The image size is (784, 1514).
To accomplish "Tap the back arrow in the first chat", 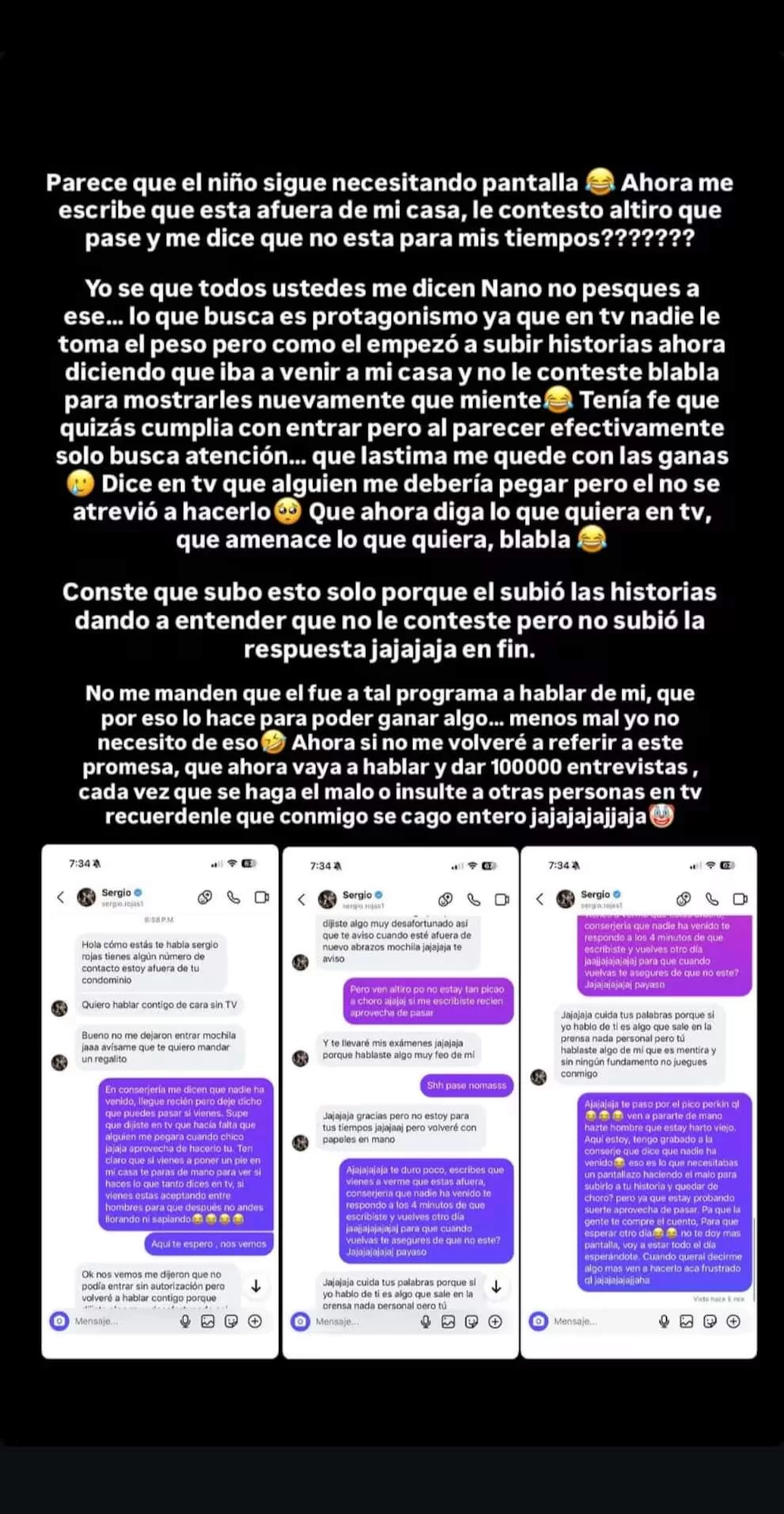I will [x=62, y=898].
